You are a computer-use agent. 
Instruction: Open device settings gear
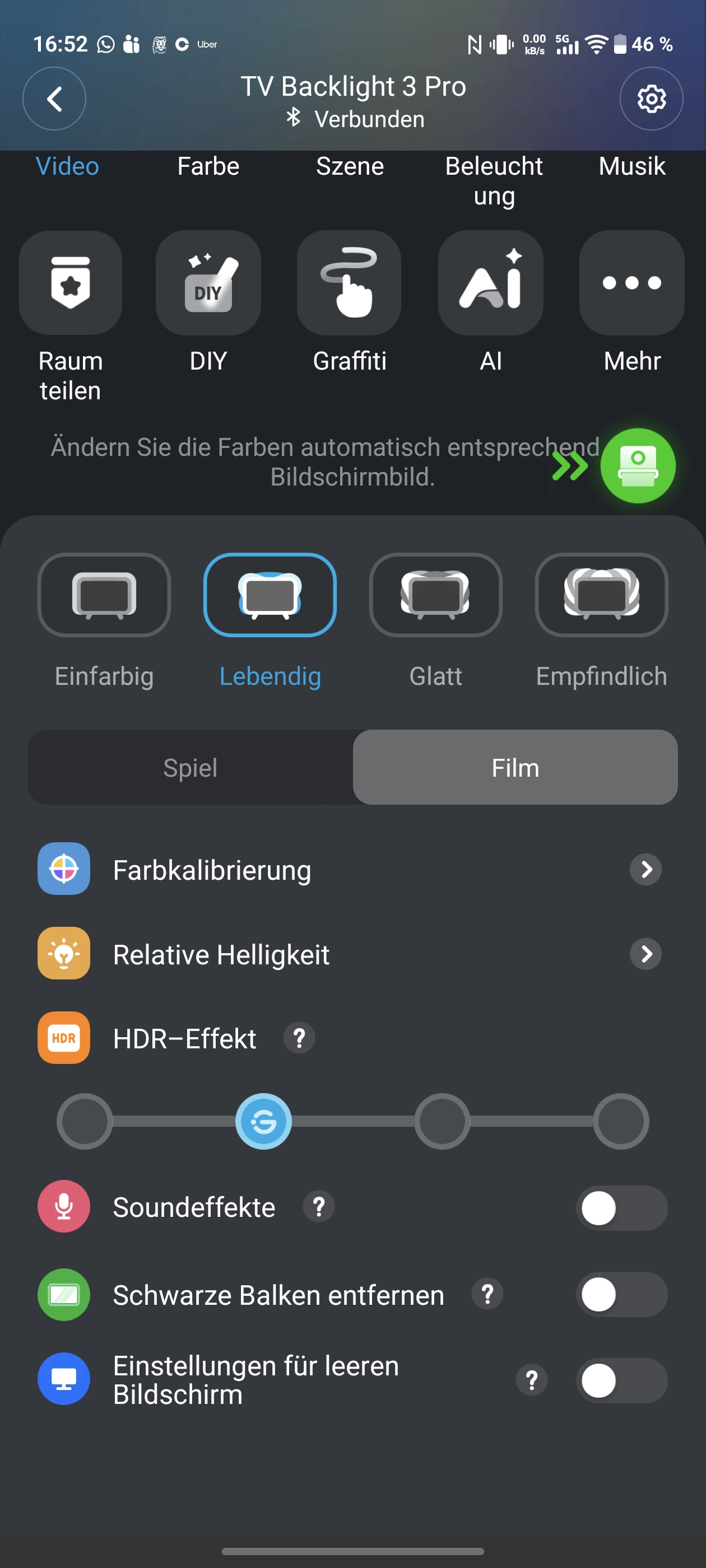tap(651, 99)
